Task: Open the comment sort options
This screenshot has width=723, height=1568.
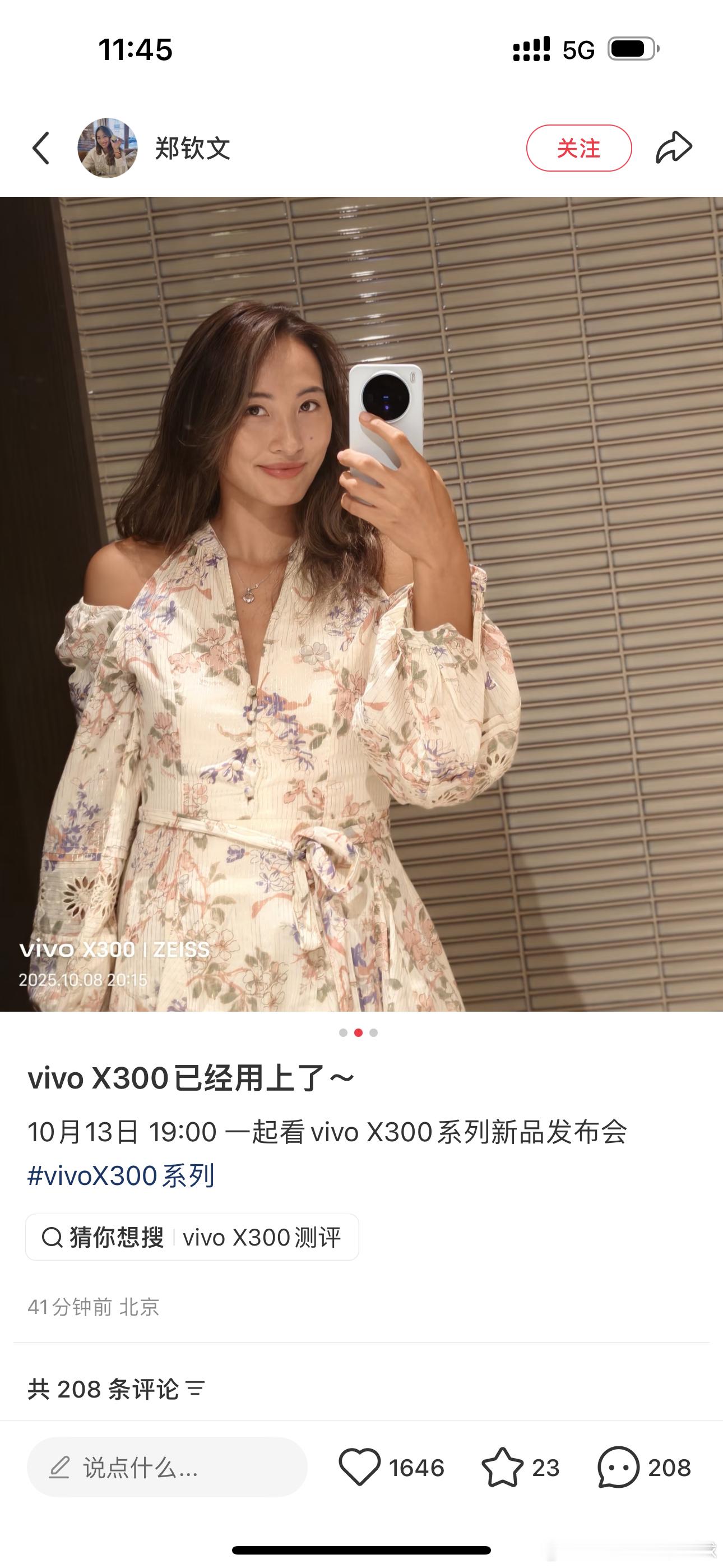Action: pyautogui.click(x=196, y=1389)
